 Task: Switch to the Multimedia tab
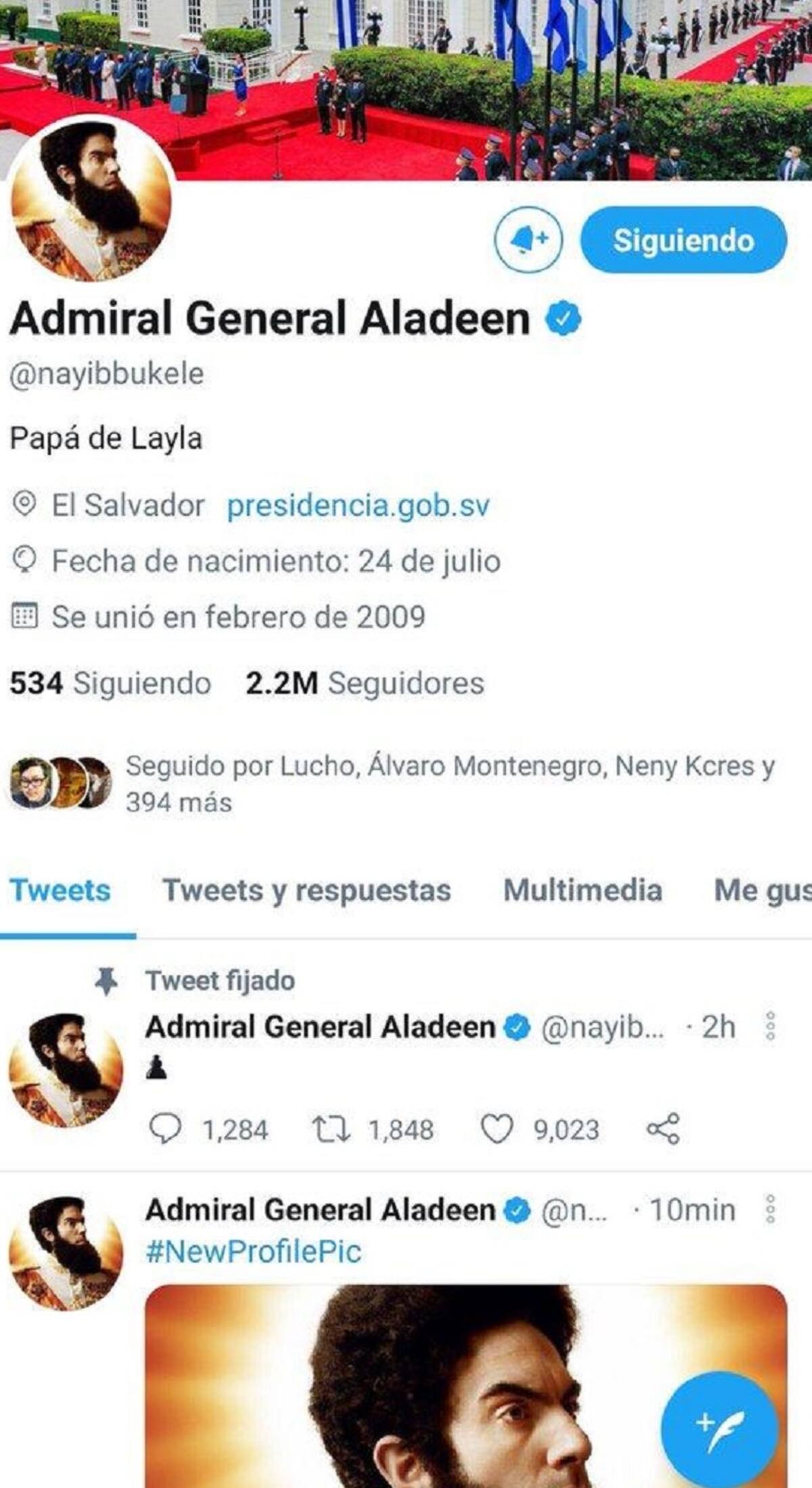[583, 890]
